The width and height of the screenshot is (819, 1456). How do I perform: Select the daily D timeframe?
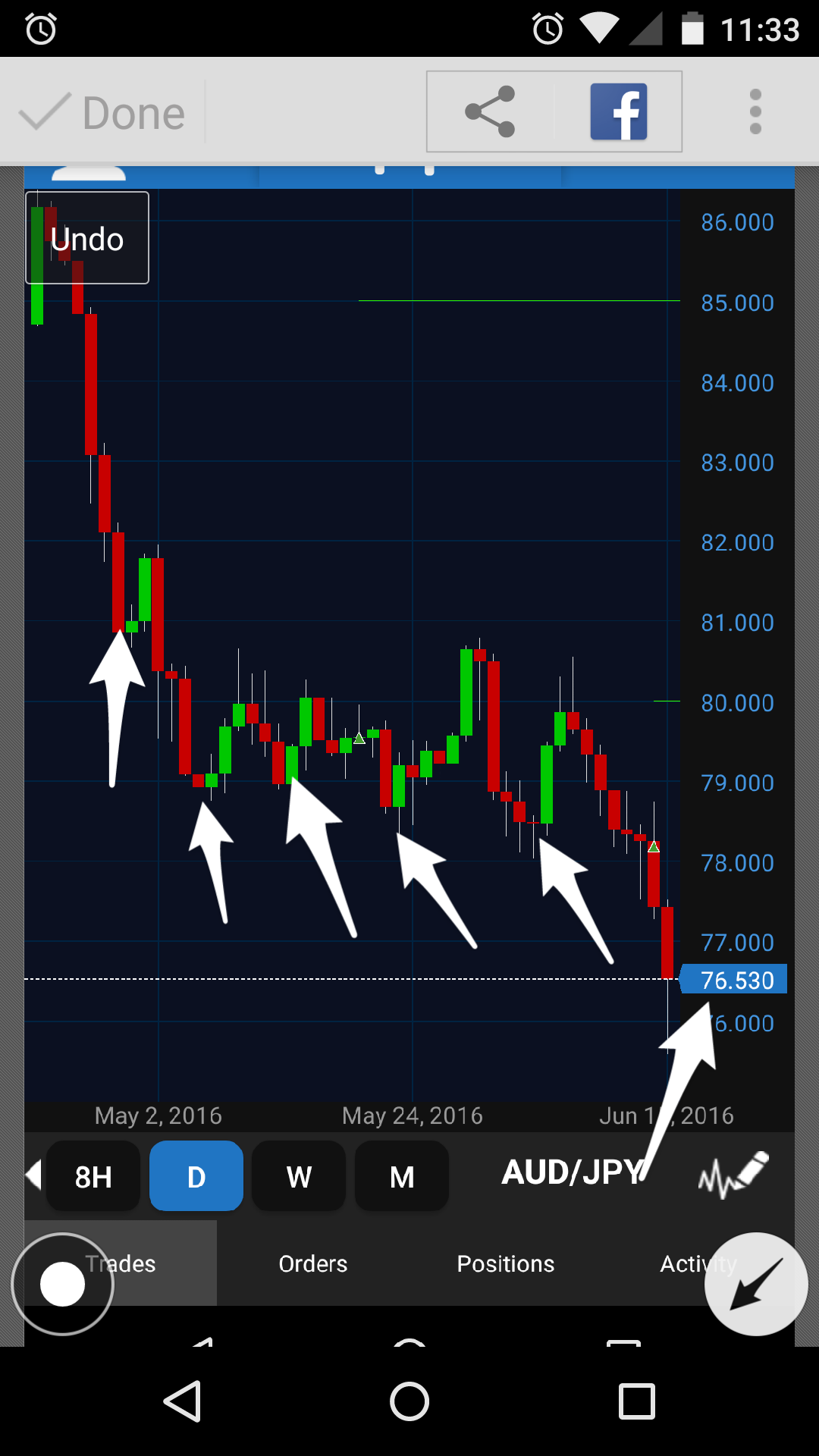click(x=196, y=1176)
